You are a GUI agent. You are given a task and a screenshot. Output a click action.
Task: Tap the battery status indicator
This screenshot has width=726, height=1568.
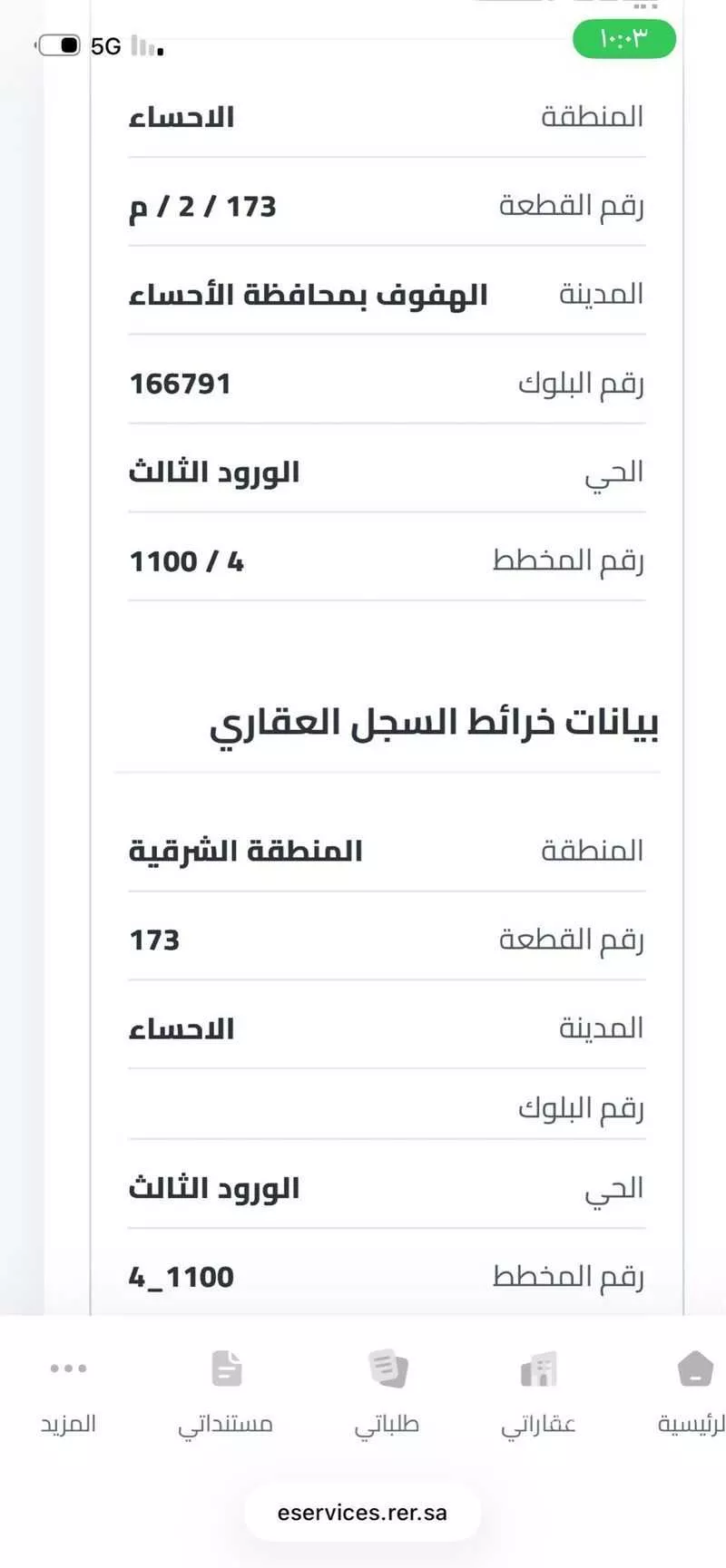click(61, 44)
